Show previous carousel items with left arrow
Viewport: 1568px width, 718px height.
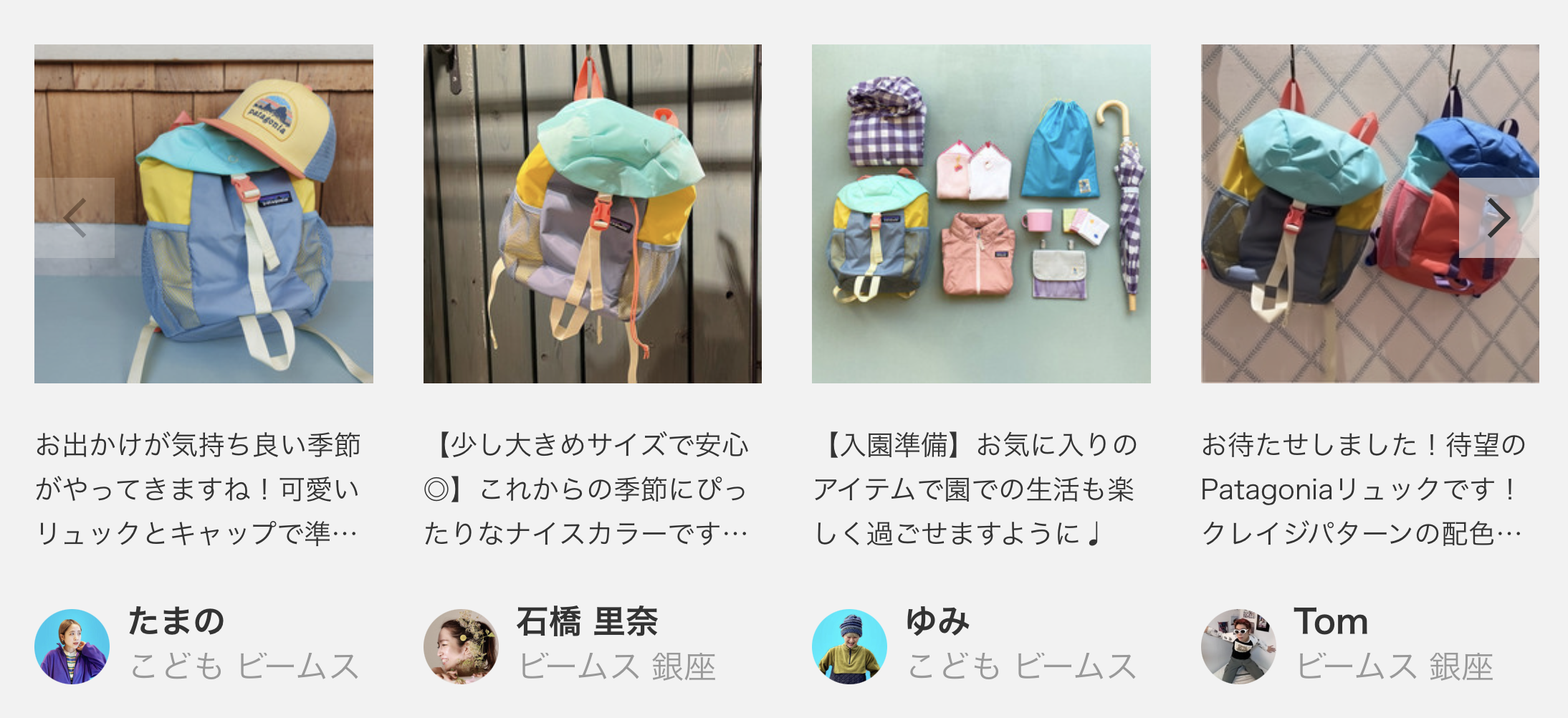tap(75, 217)
